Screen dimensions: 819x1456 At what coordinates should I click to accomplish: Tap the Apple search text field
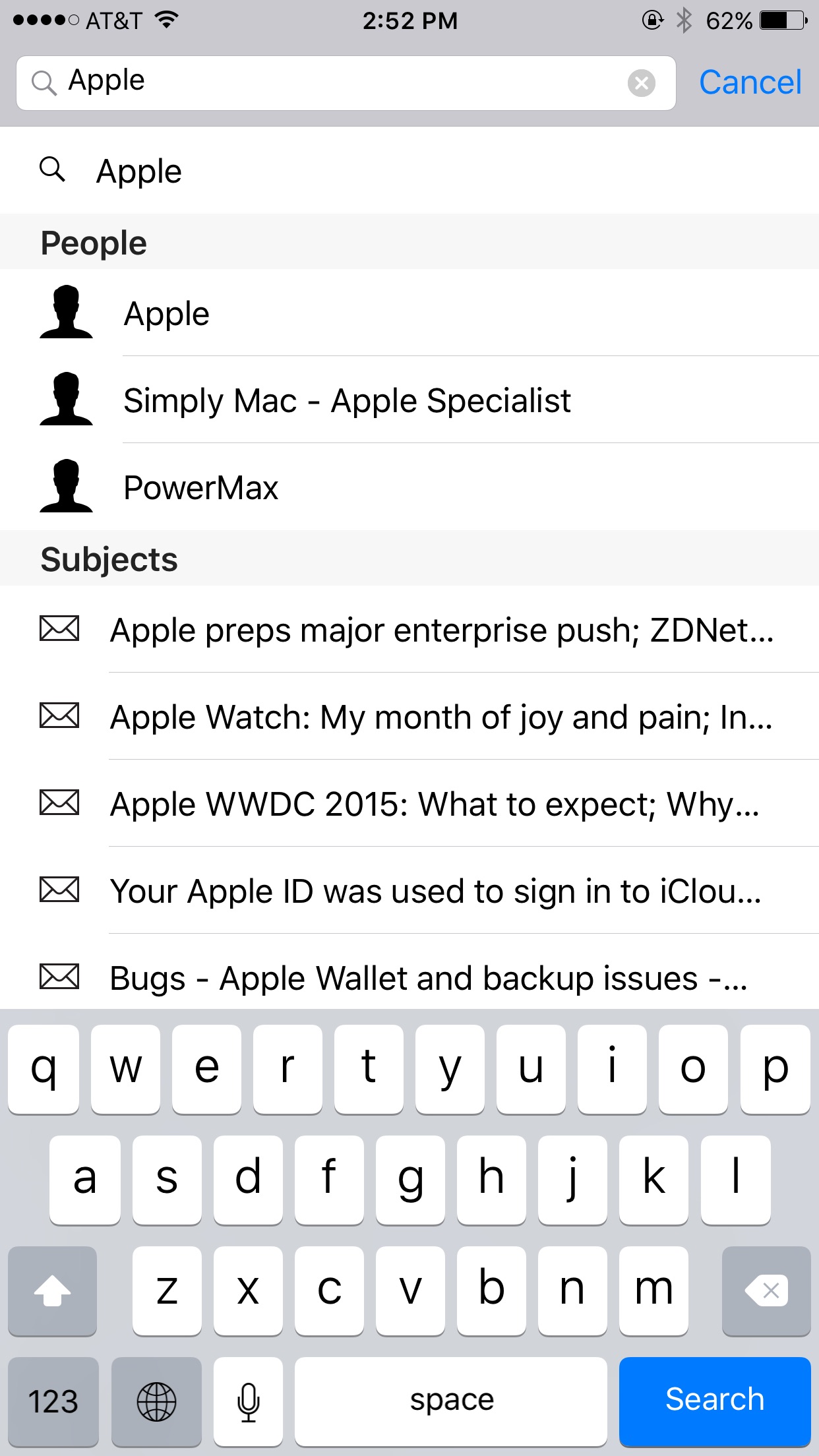[346, 83]
